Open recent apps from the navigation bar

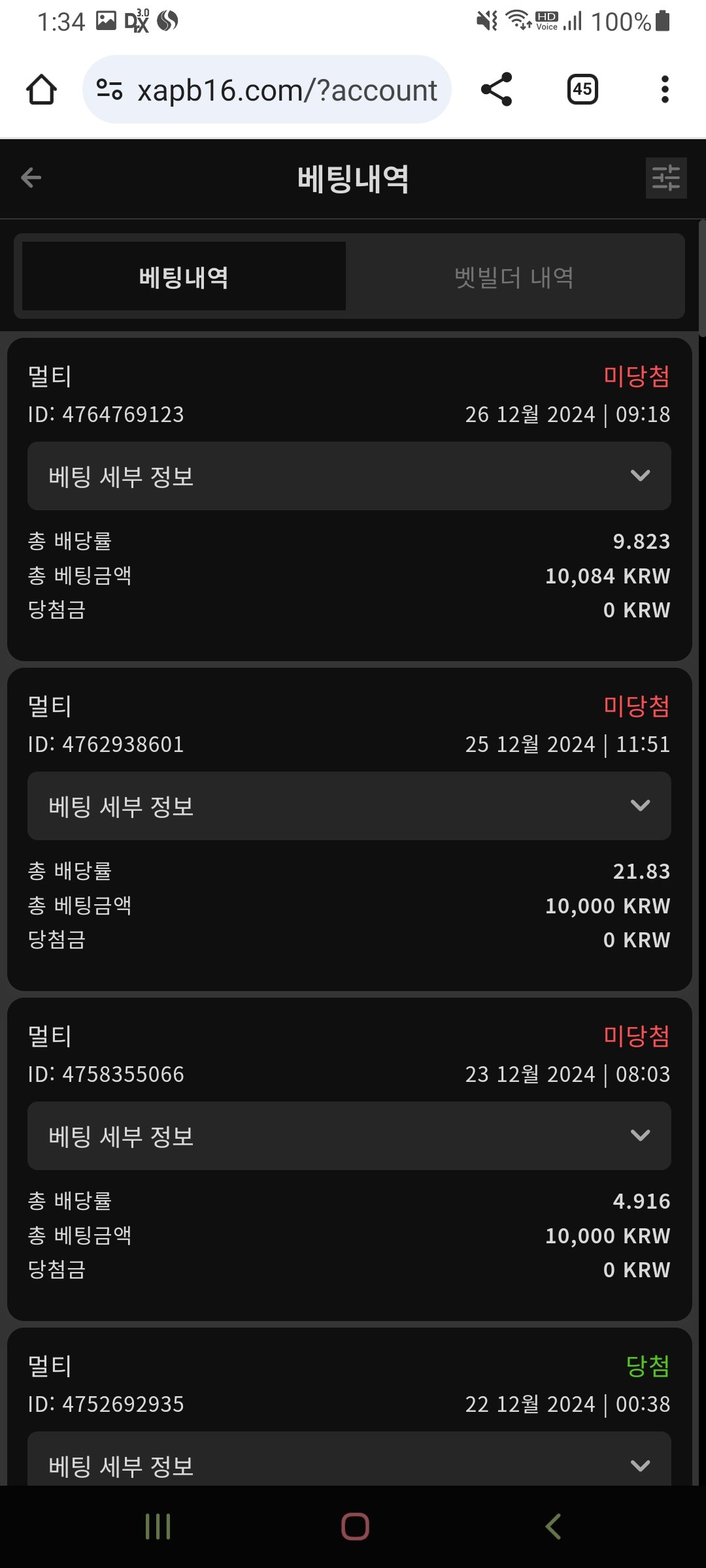(x=158, y=1527)
